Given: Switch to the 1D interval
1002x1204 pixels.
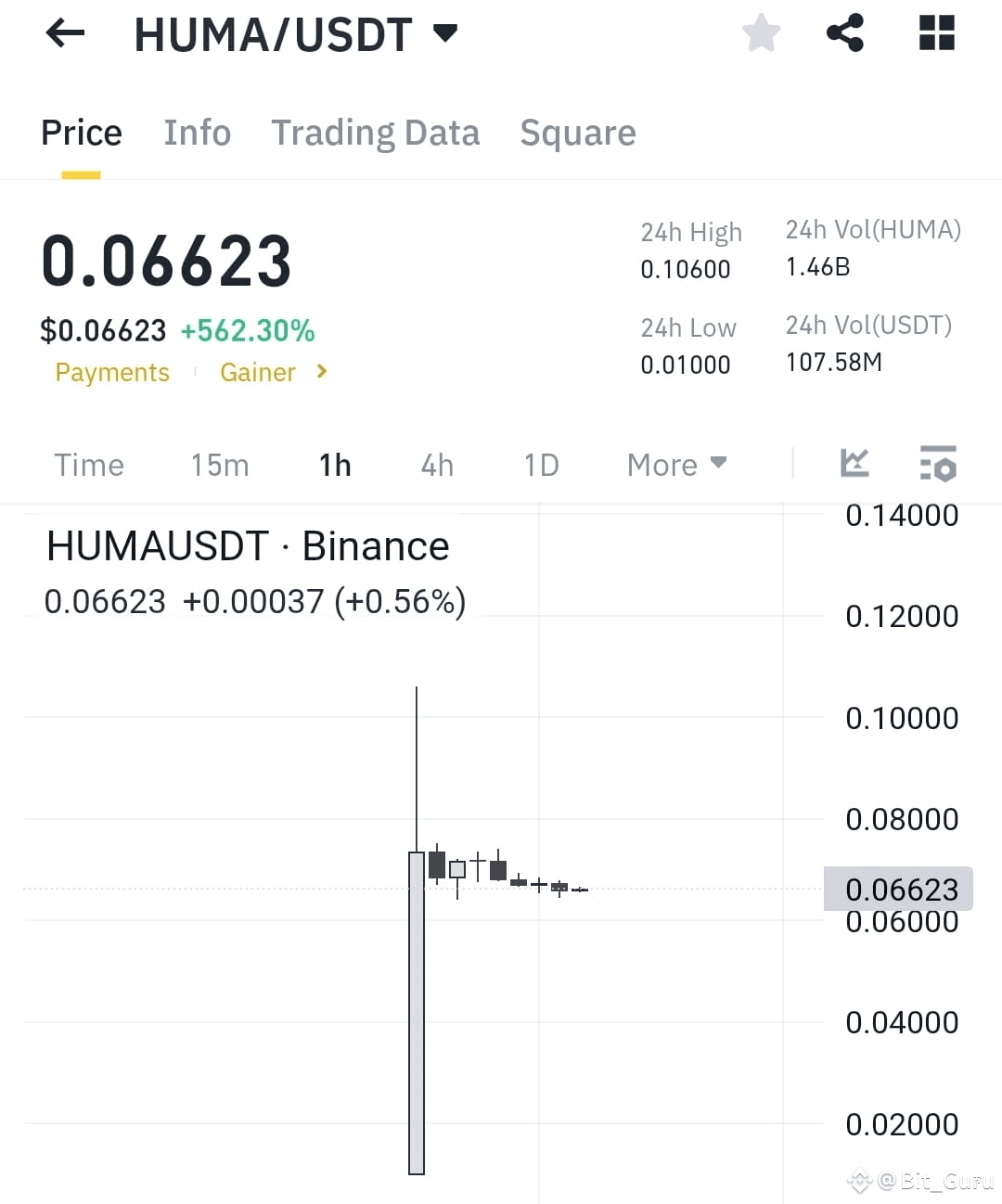Looking at the screenshot, I should point(541,465).
